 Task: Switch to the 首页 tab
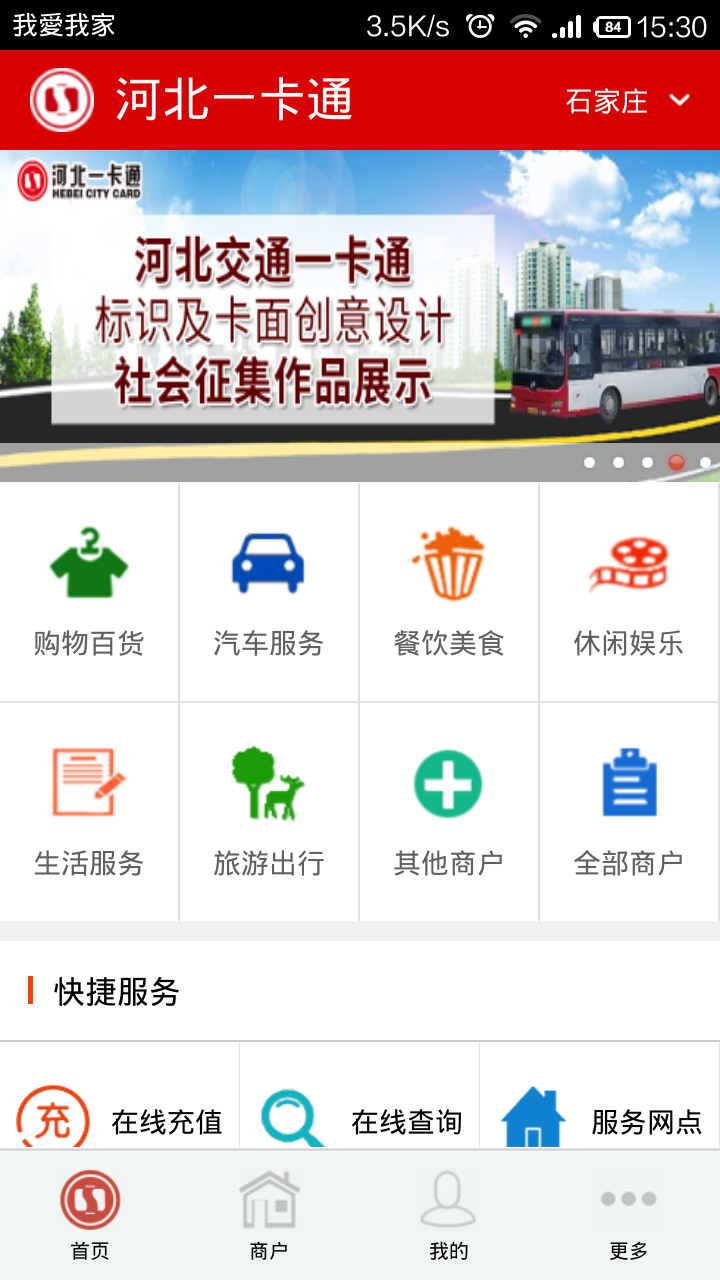point(90,1215)
